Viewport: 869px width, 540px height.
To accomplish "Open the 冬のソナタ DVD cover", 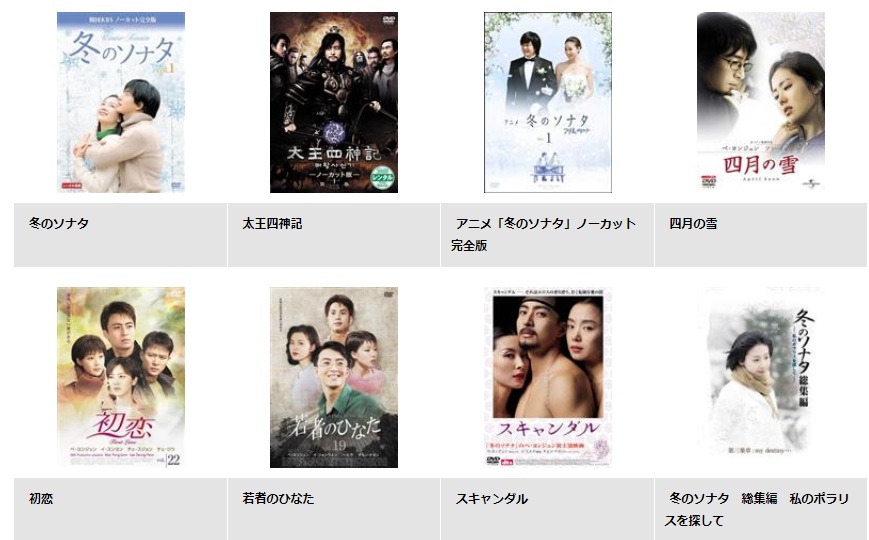I will [x=120, y=102].
